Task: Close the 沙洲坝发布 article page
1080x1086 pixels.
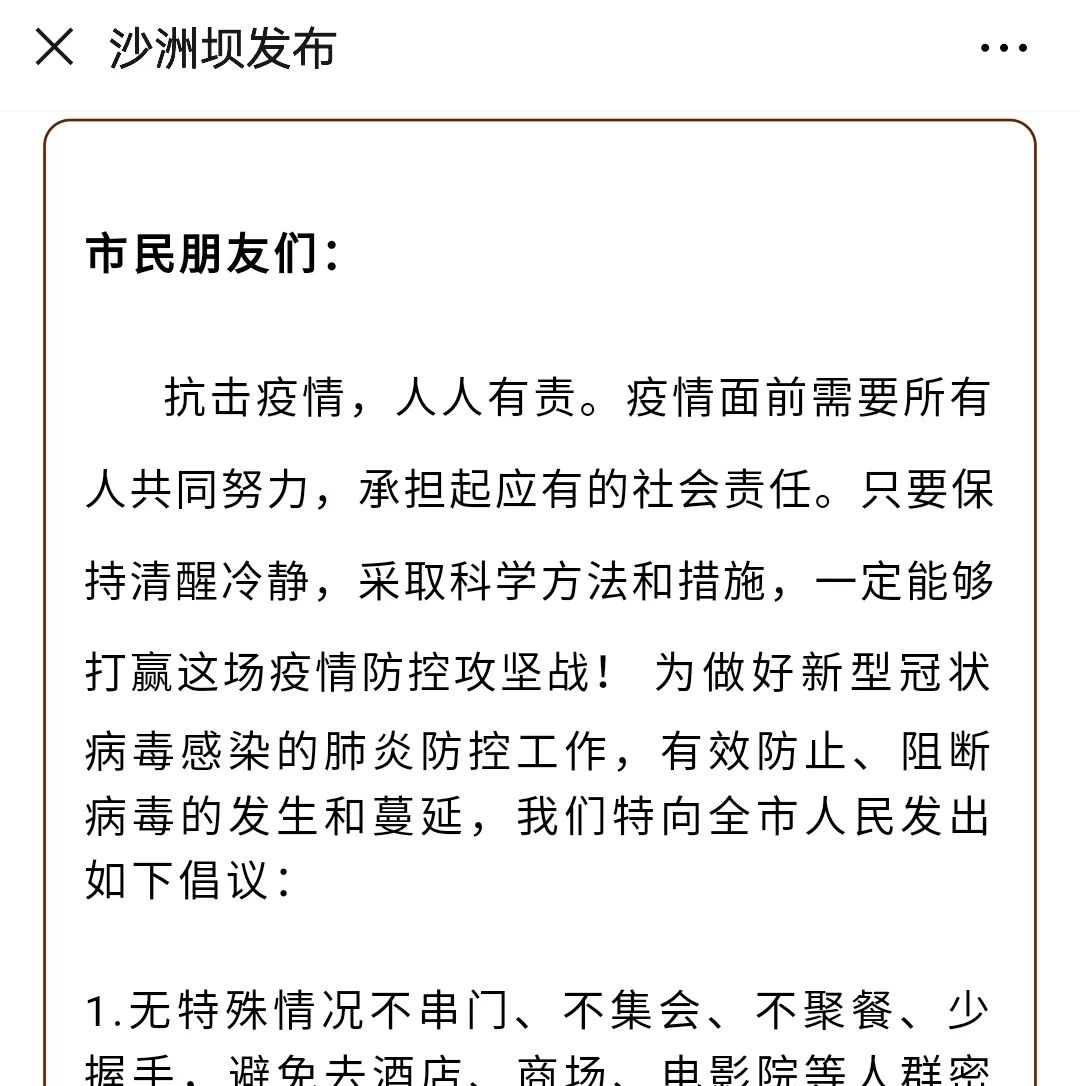Action: (x=54, y=48)
